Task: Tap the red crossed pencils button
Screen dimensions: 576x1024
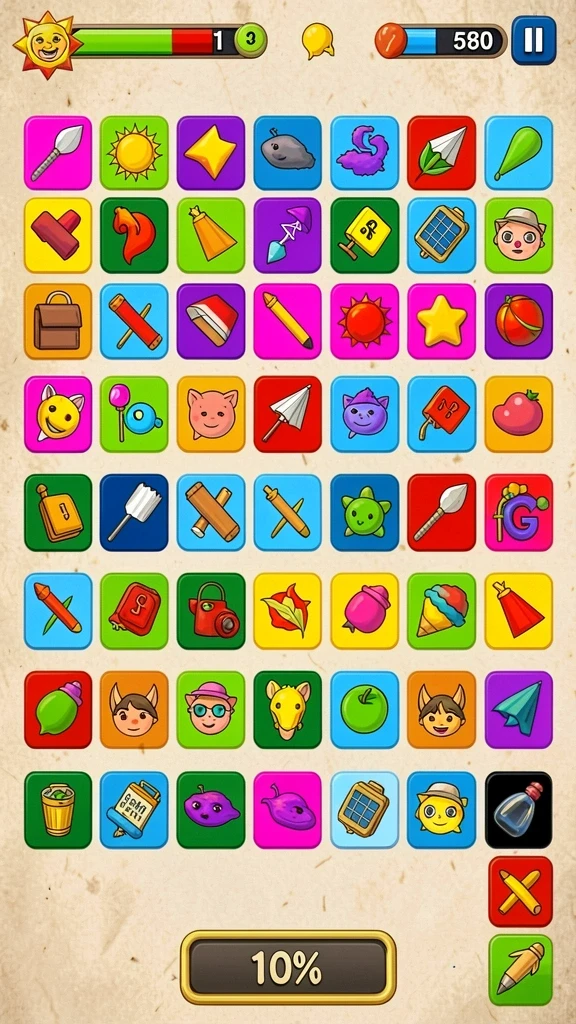Action: click(x=520, y=891)
